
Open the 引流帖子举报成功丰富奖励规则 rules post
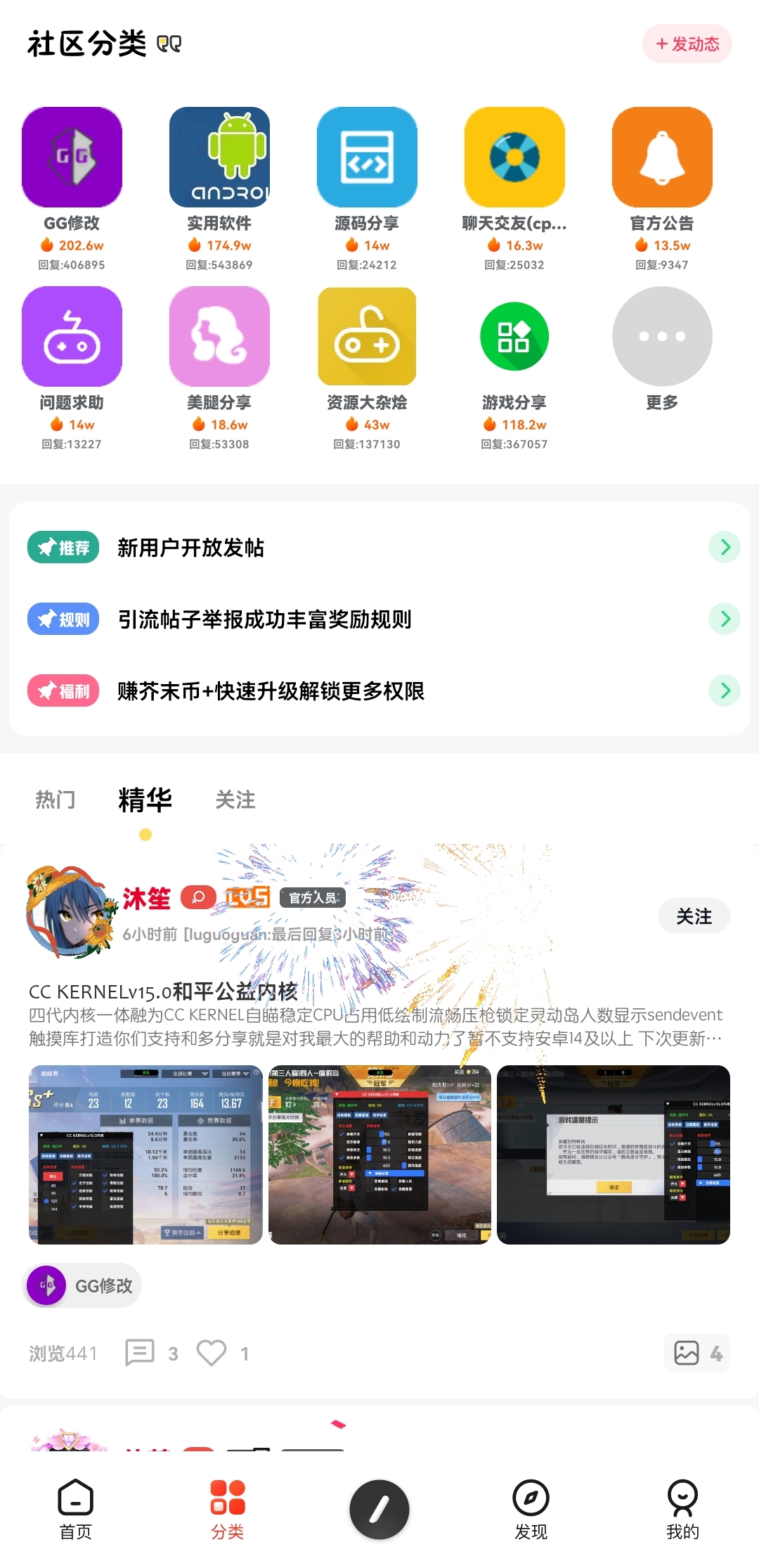click(x=379, y=619)
